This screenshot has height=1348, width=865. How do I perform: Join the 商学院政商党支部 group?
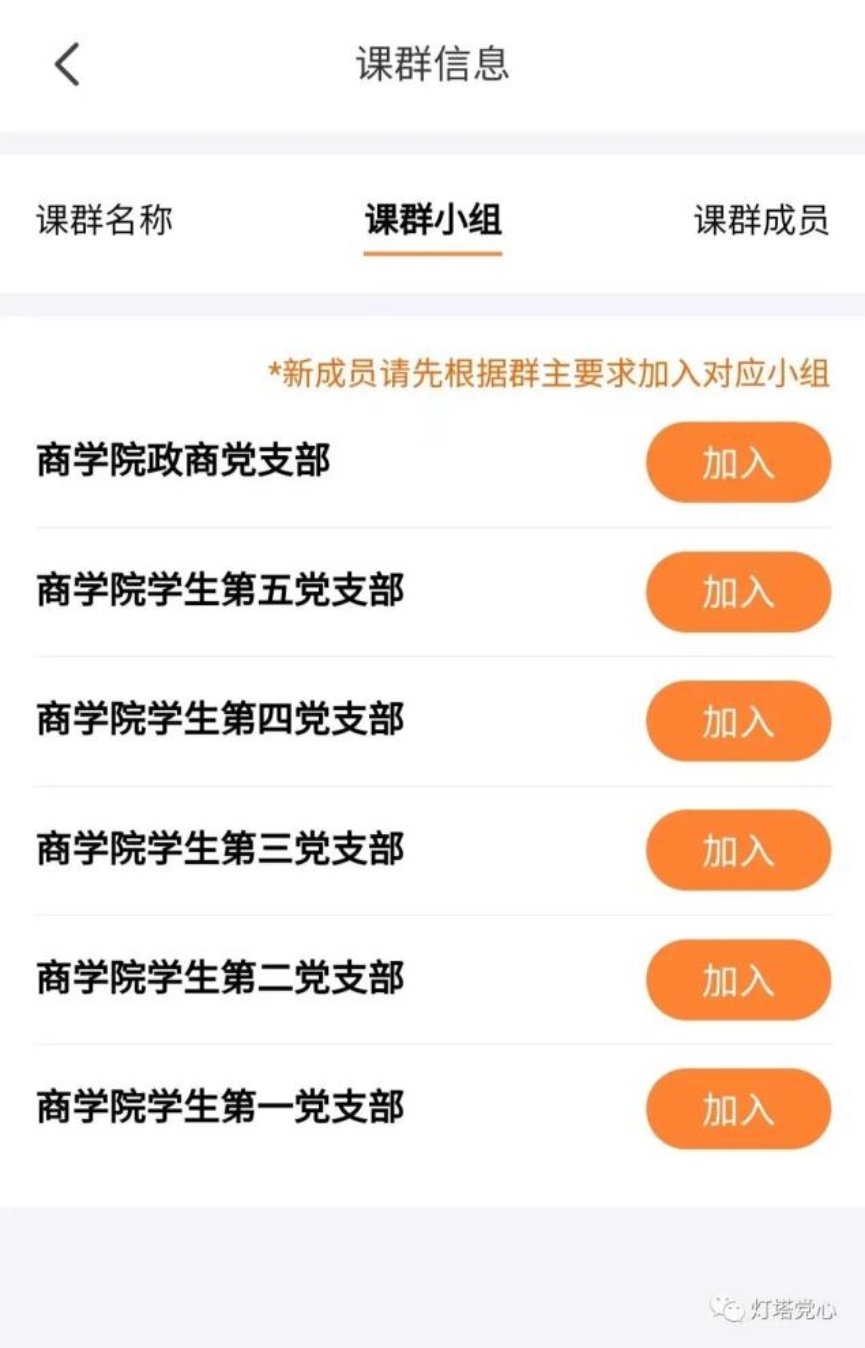click(738, 462)
